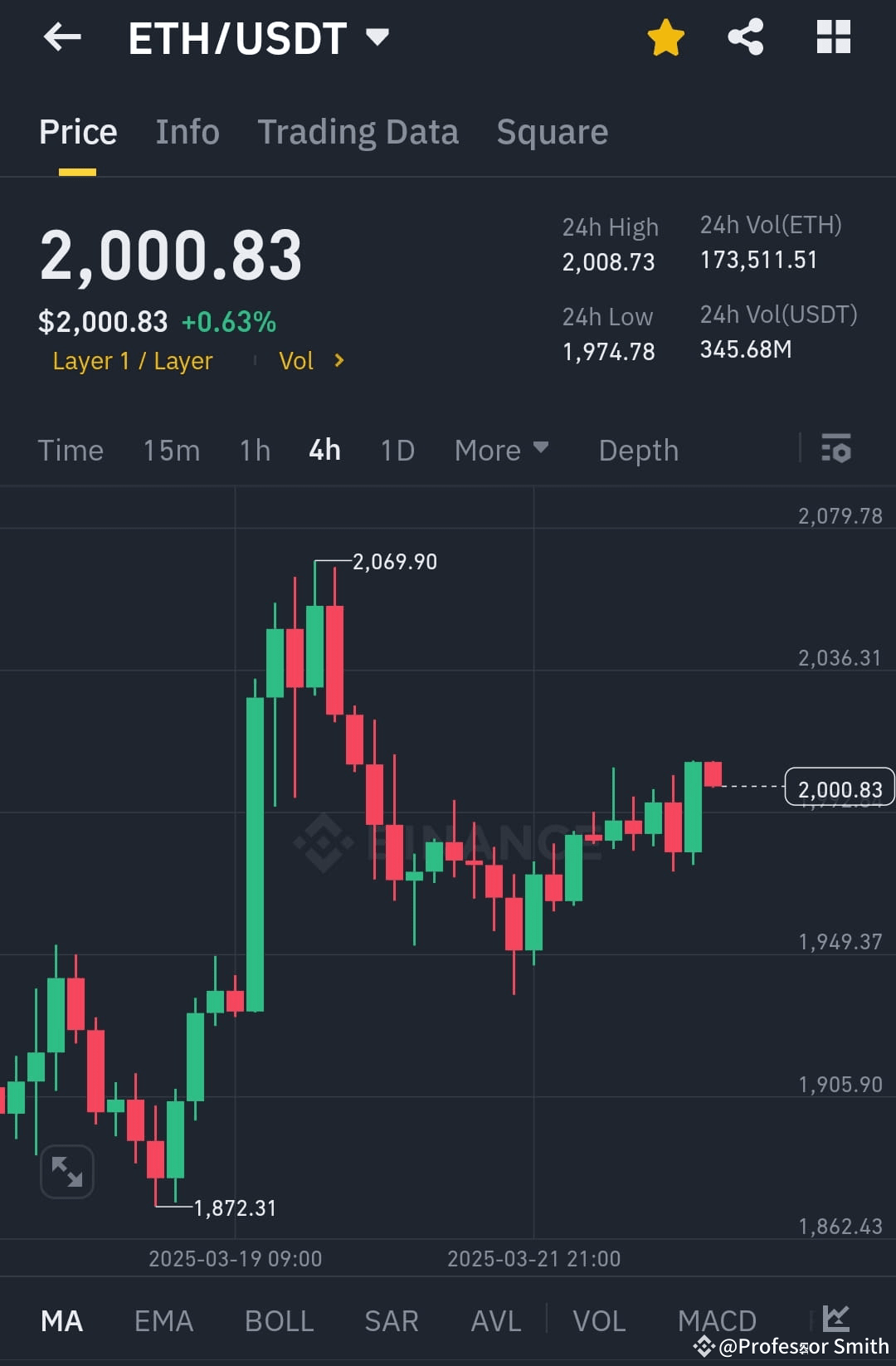Switch to the Info tab
The width and height of the screenshot is (896, 1366).
[x=187, y=131]
